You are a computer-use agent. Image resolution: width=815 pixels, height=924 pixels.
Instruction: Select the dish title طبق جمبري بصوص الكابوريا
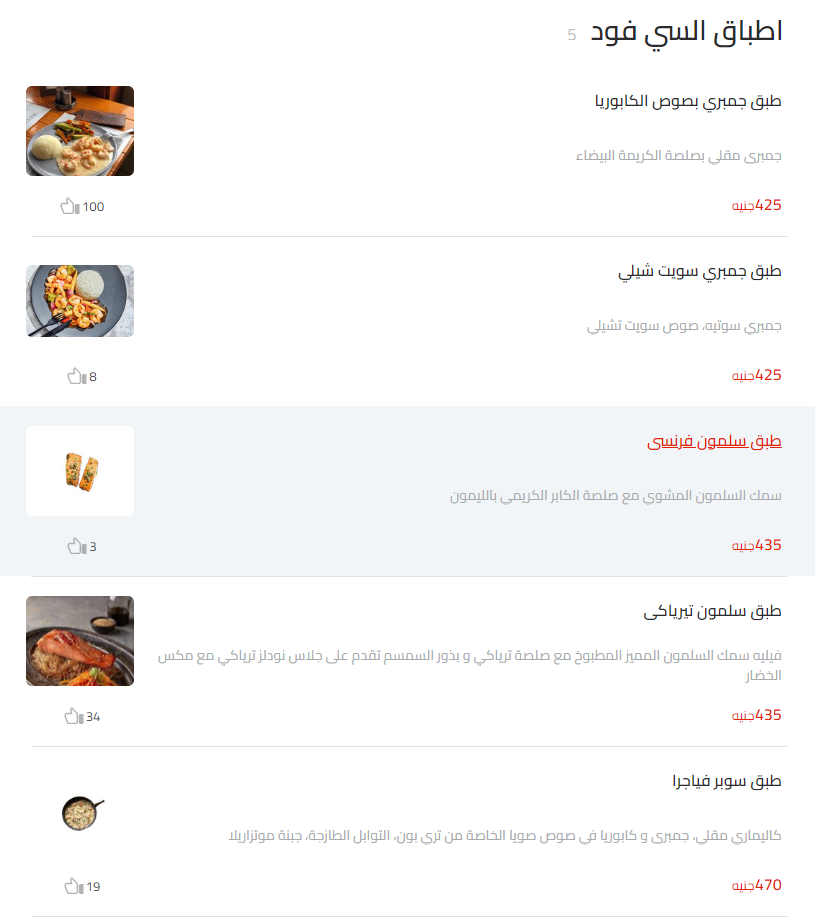click(688, 100)
